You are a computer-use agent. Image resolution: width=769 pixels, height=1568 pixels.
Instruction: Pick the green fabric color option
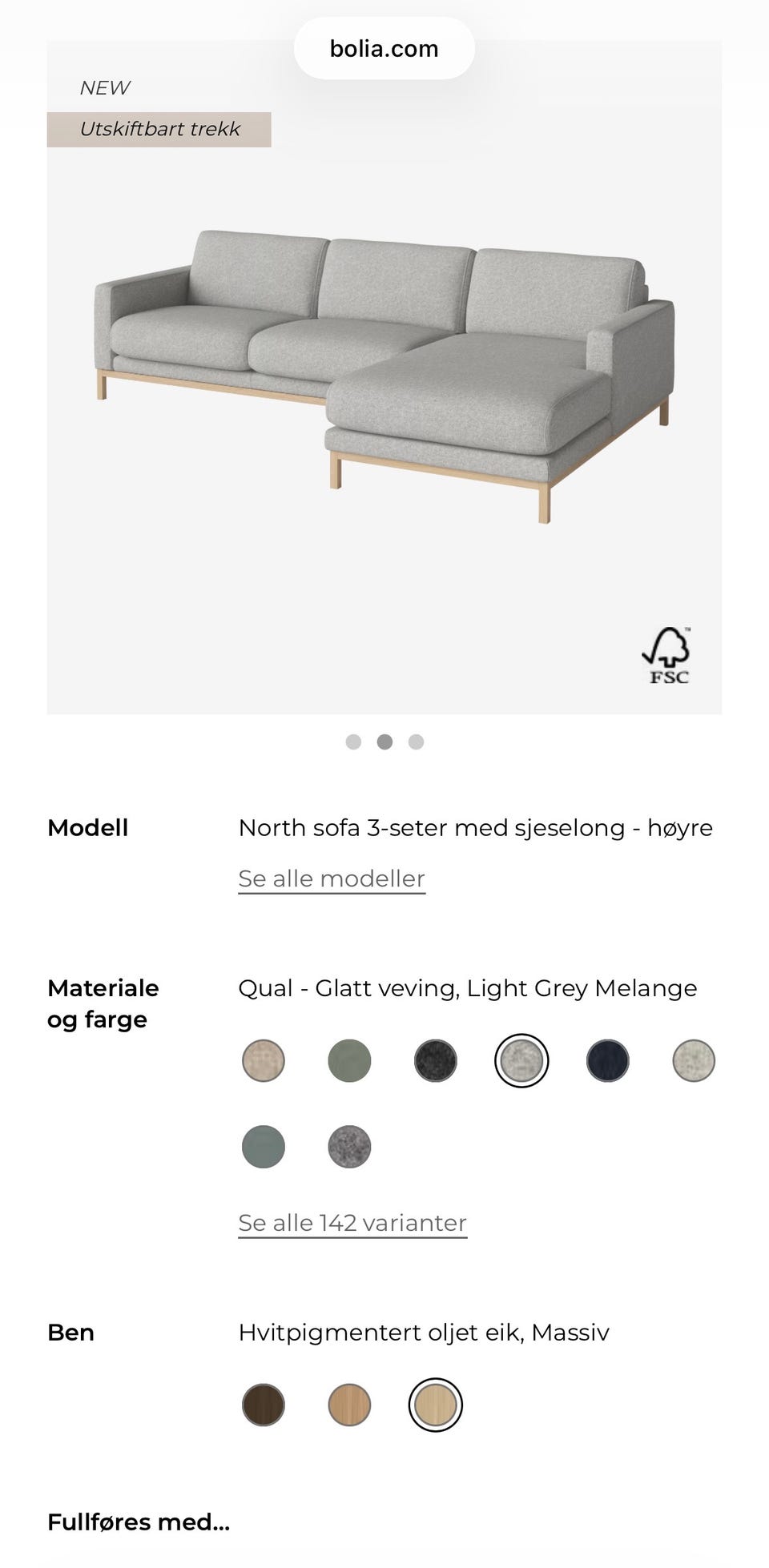click(350, 1060)
